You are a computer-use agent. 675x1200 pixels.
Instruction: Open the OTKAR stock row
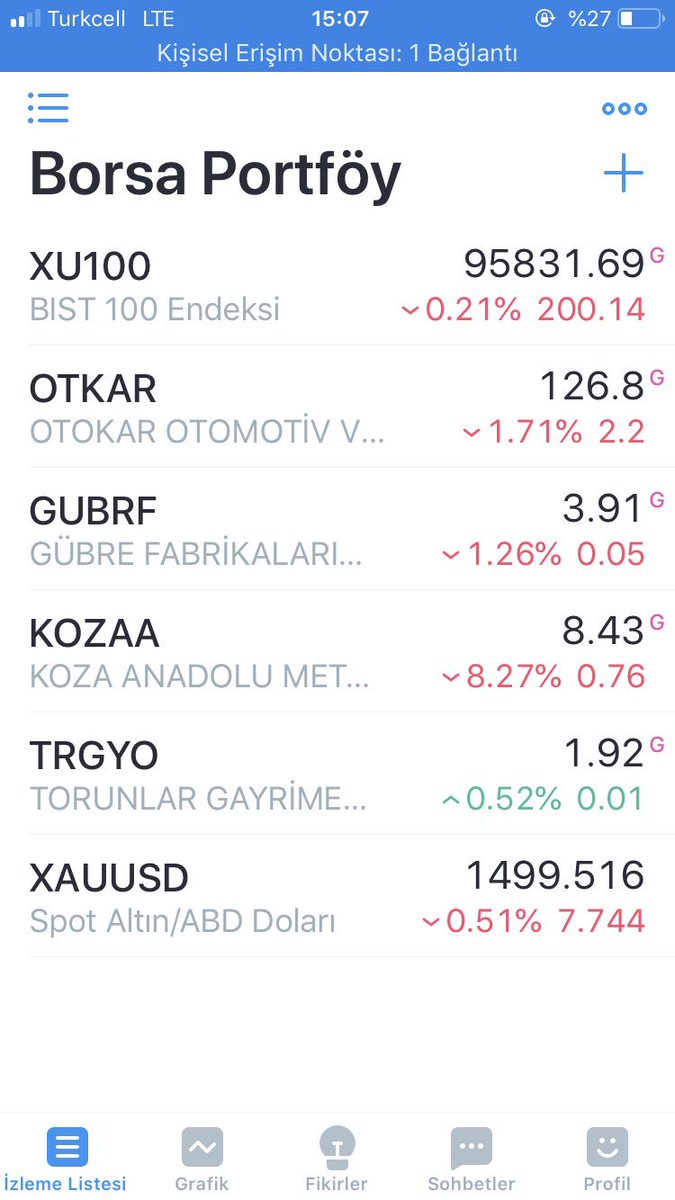[x=337, y=408]
